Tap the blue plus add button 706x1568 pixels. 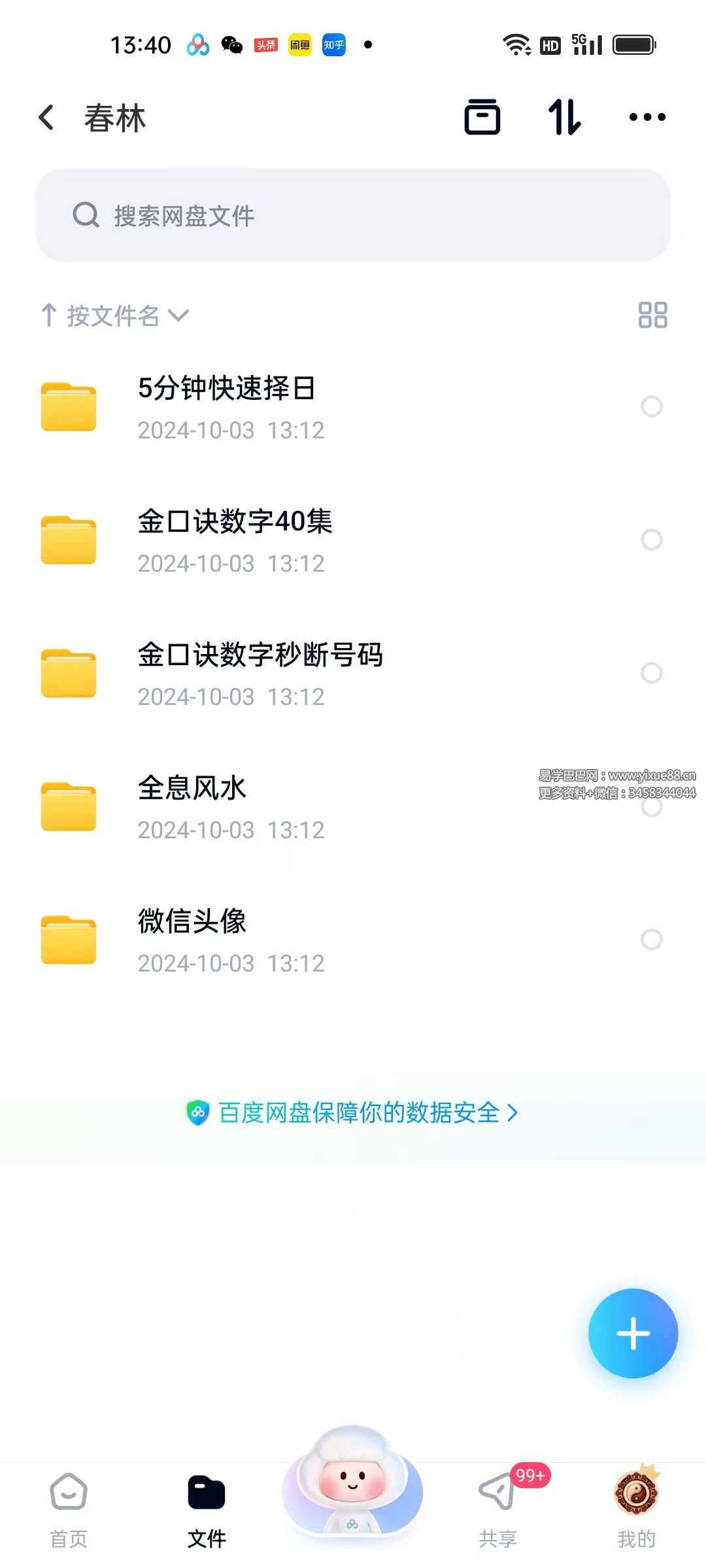(633, 1333)
